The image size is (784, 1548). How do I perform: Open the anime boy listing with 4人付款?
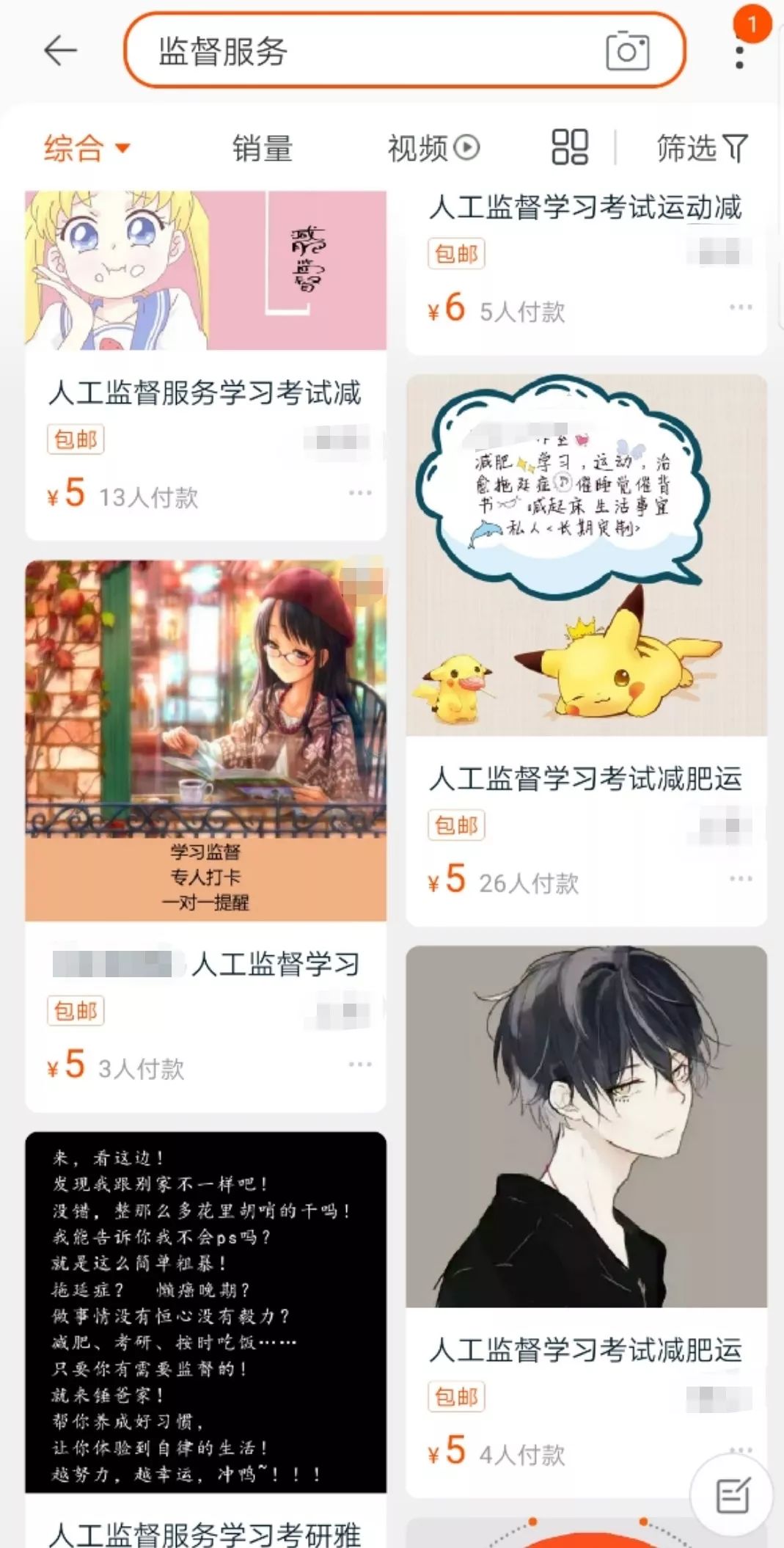pyautogui.click(x=586, y=1126)
